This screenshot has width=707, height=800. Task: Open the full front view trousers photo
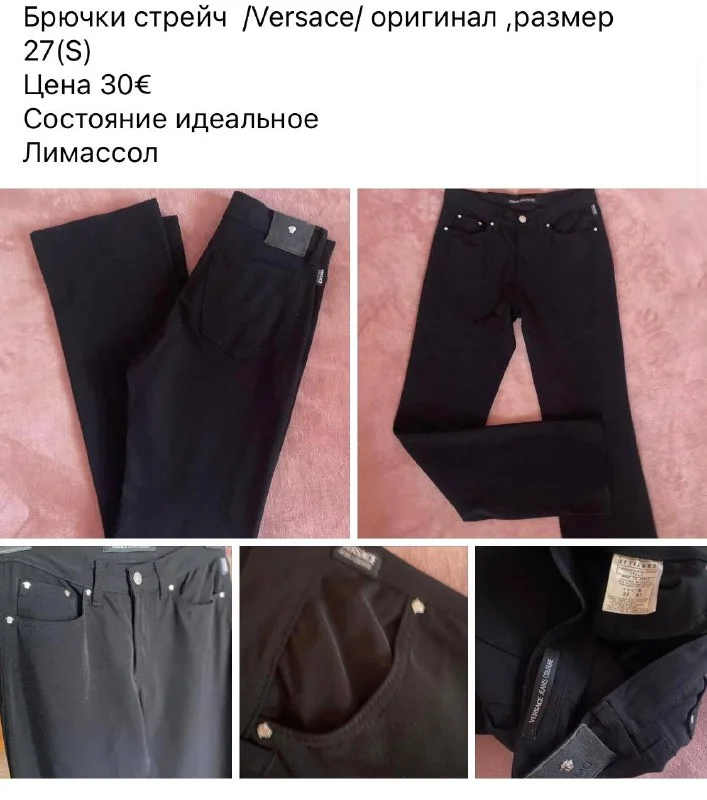pyautogui.click(x=531, y=363)
